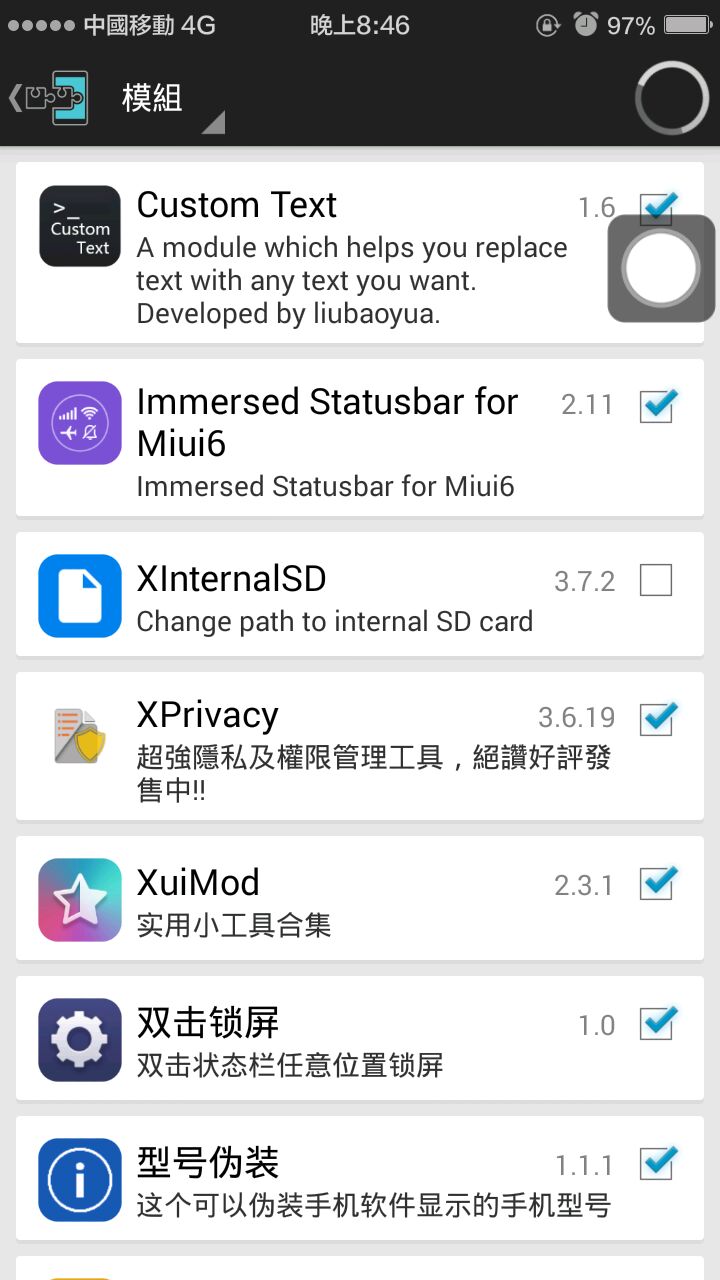Image resolution: width=720 pixels, height=1280 pixels.
Task: Open the 型号伪装 module
Action: (330, 1178)
